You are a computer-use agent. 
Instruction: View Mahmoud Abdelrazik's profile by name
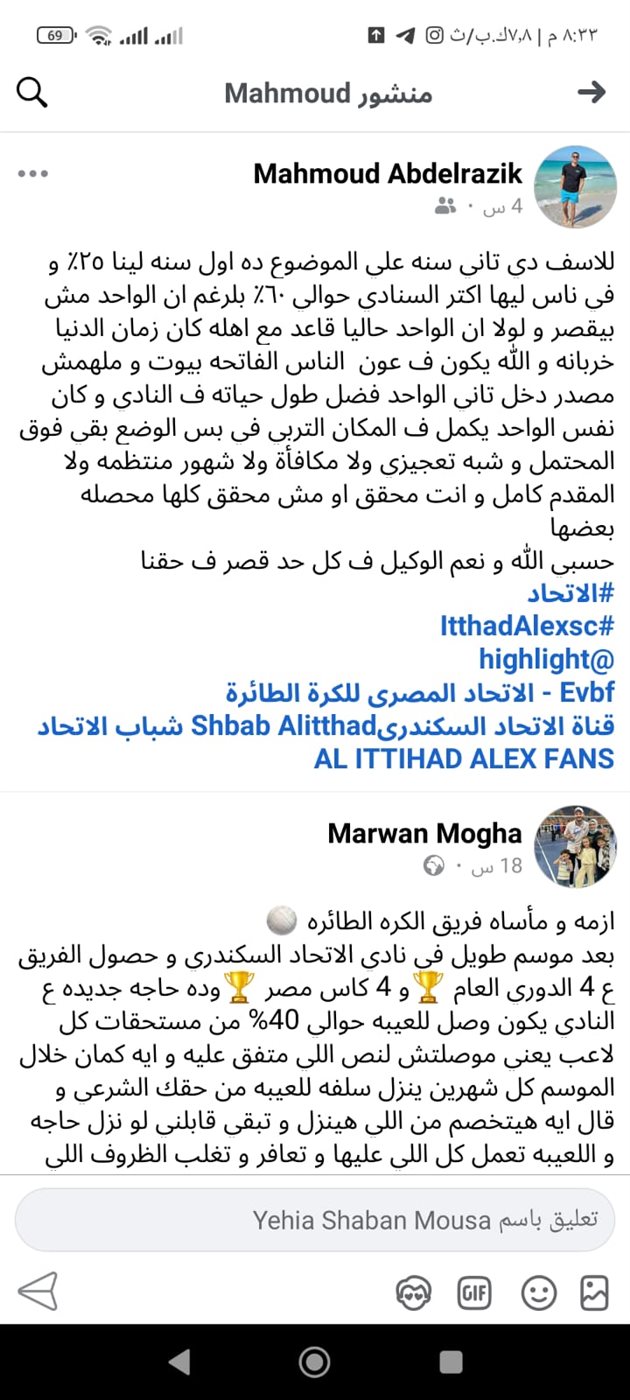(388, 174)
